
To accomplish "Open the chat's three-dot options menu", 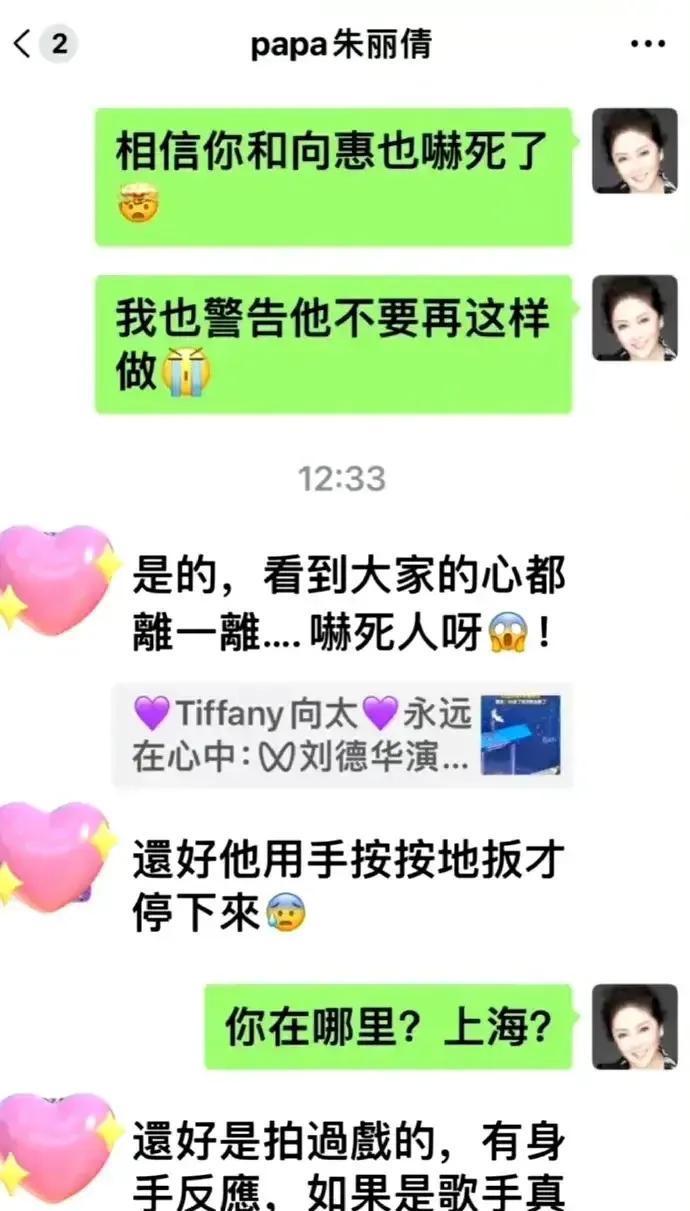I will tap(648, 44).
